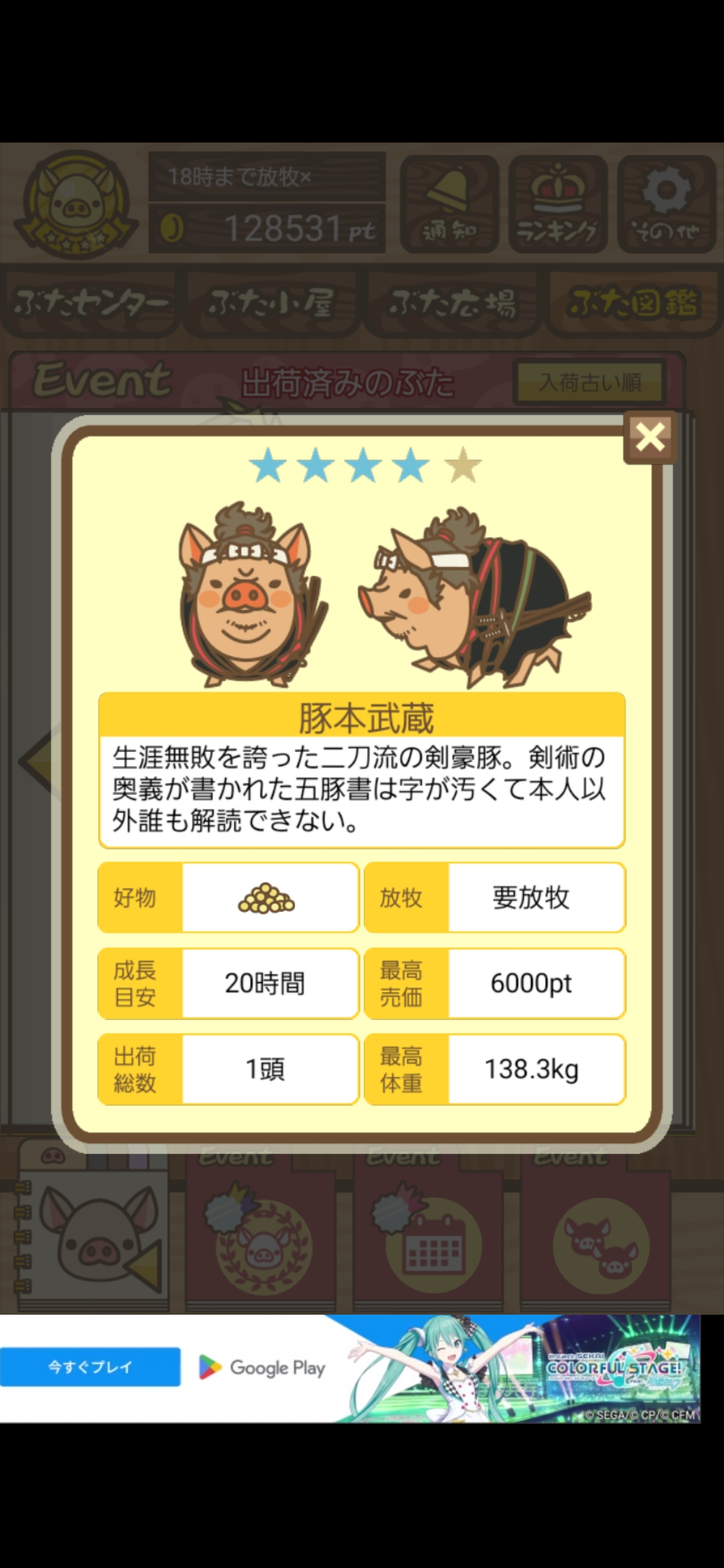Select the ぶた図鑑 tab
This screenshot has width=724, height=1568.
(x=633, y=304)
